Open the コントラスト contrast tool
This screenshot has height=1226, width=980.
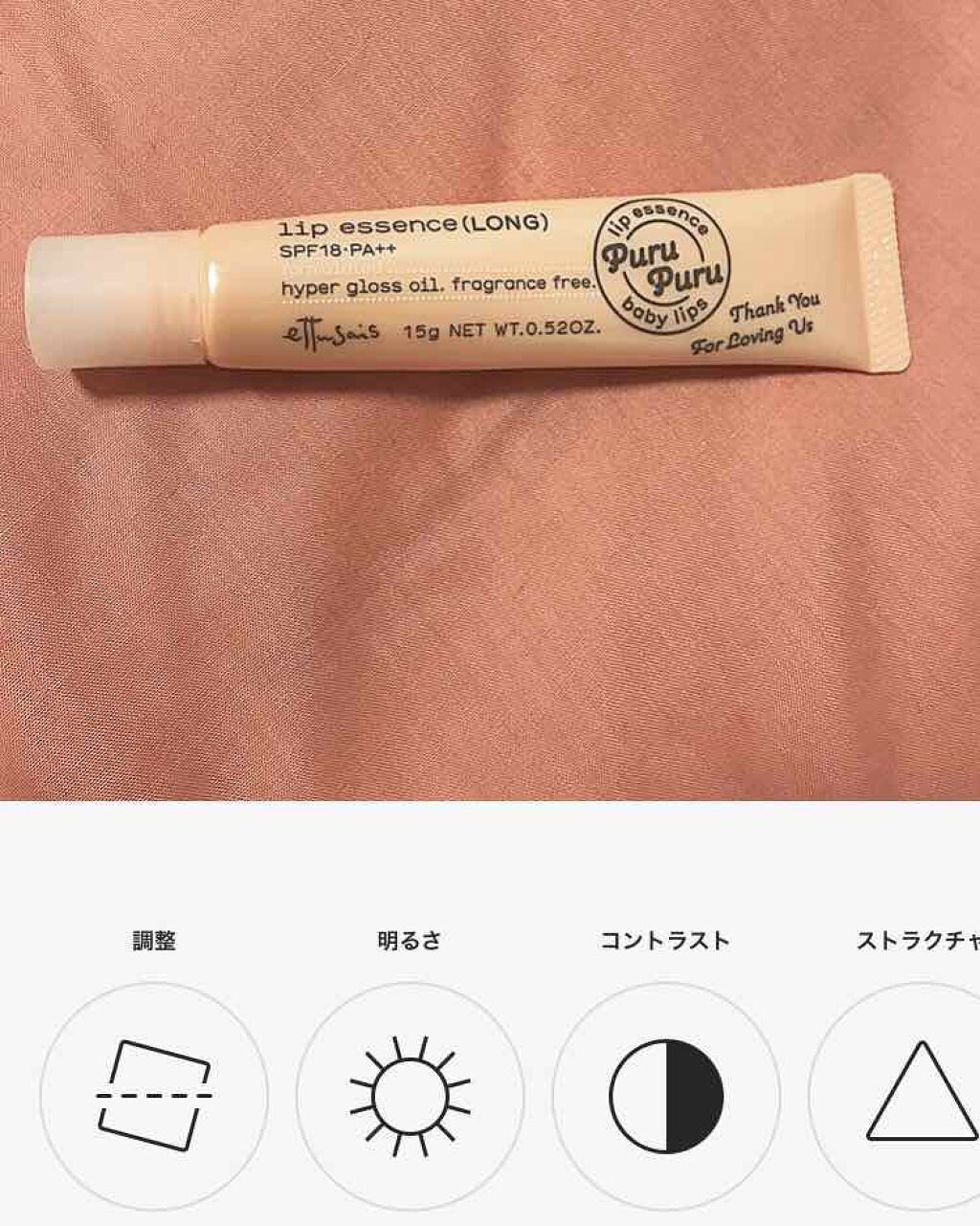tap(666, 1095)
